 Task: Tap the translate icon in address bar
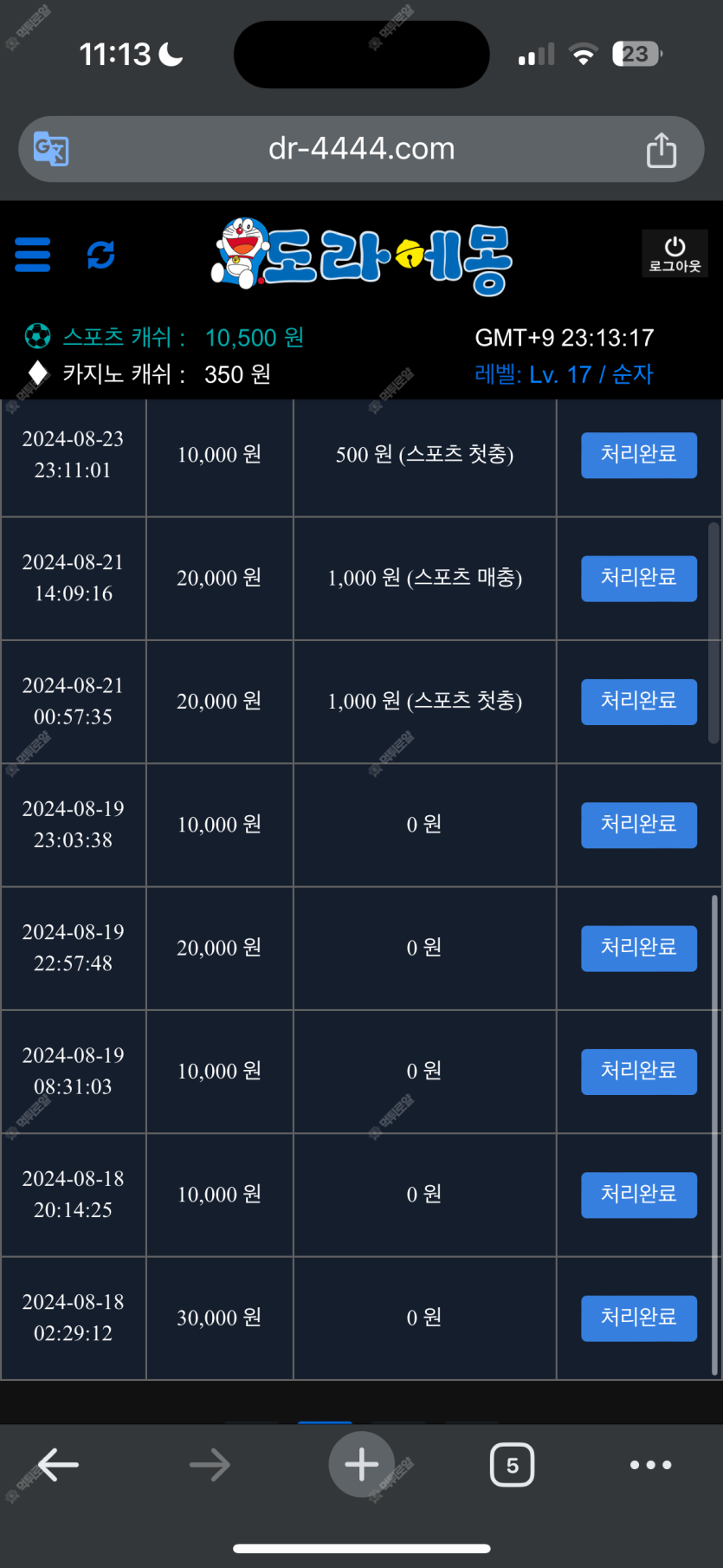[51, 149]
